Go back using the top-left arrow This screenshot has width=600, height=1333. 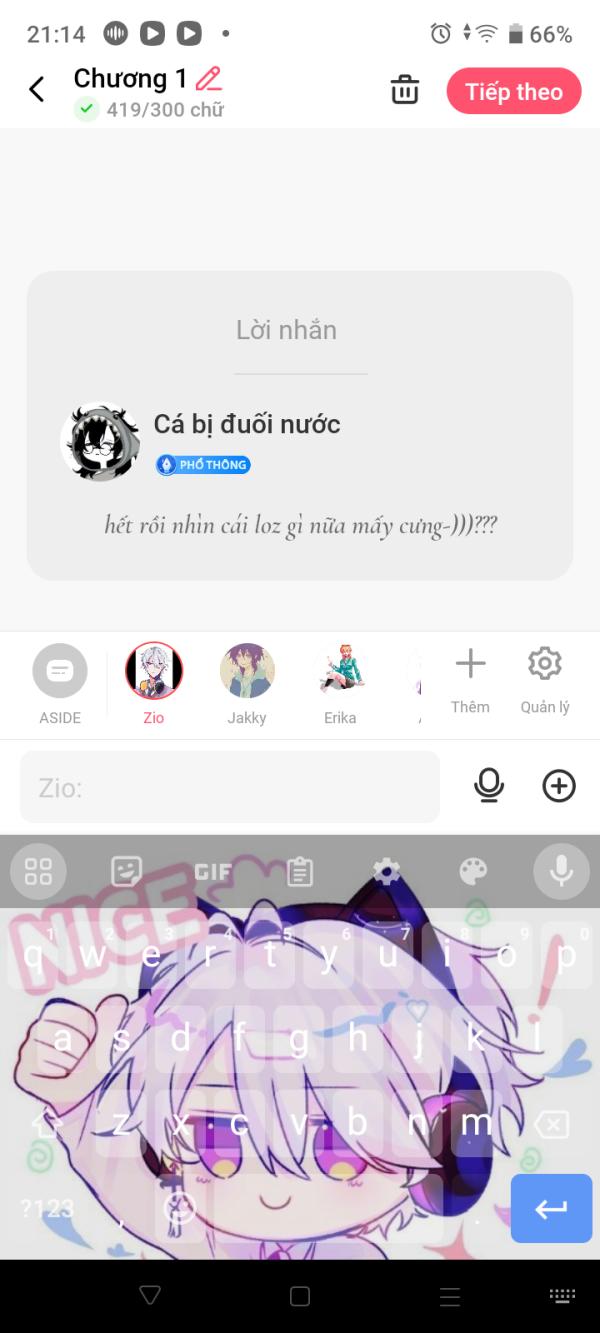click(37, 90)
